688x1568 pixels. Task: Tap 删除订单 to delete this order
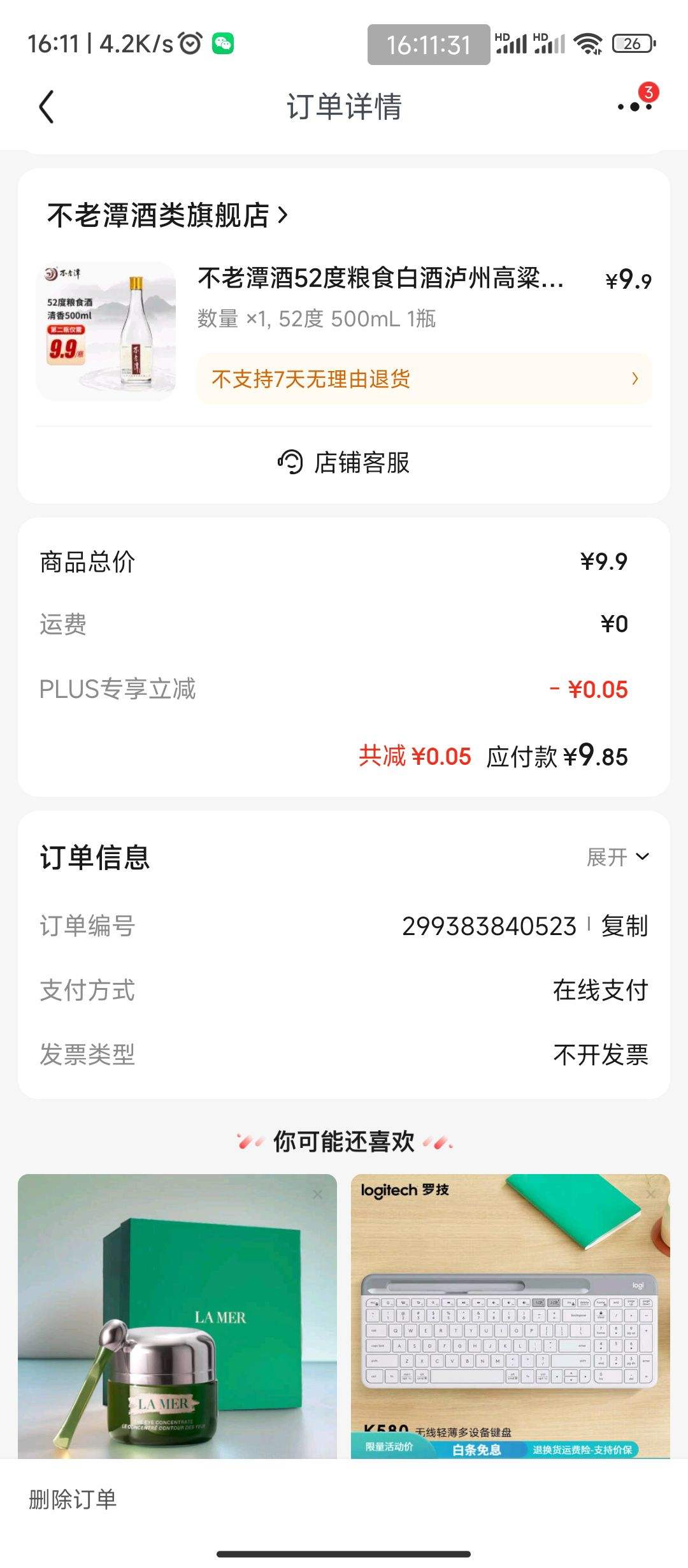pos(73,1500)
